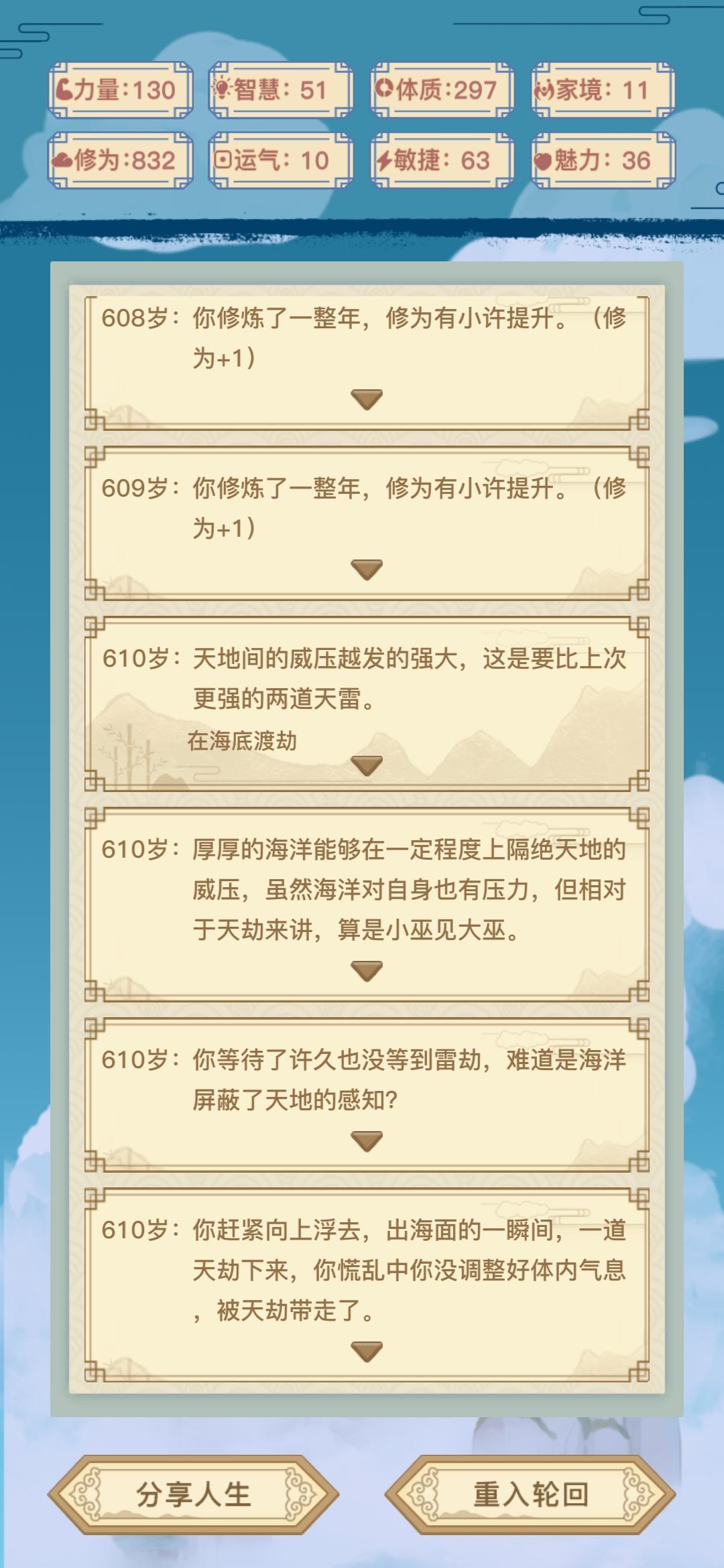The image size is (724, 1568).
Task: Click the 体质:297 stat panel
Action: point(440,88)
